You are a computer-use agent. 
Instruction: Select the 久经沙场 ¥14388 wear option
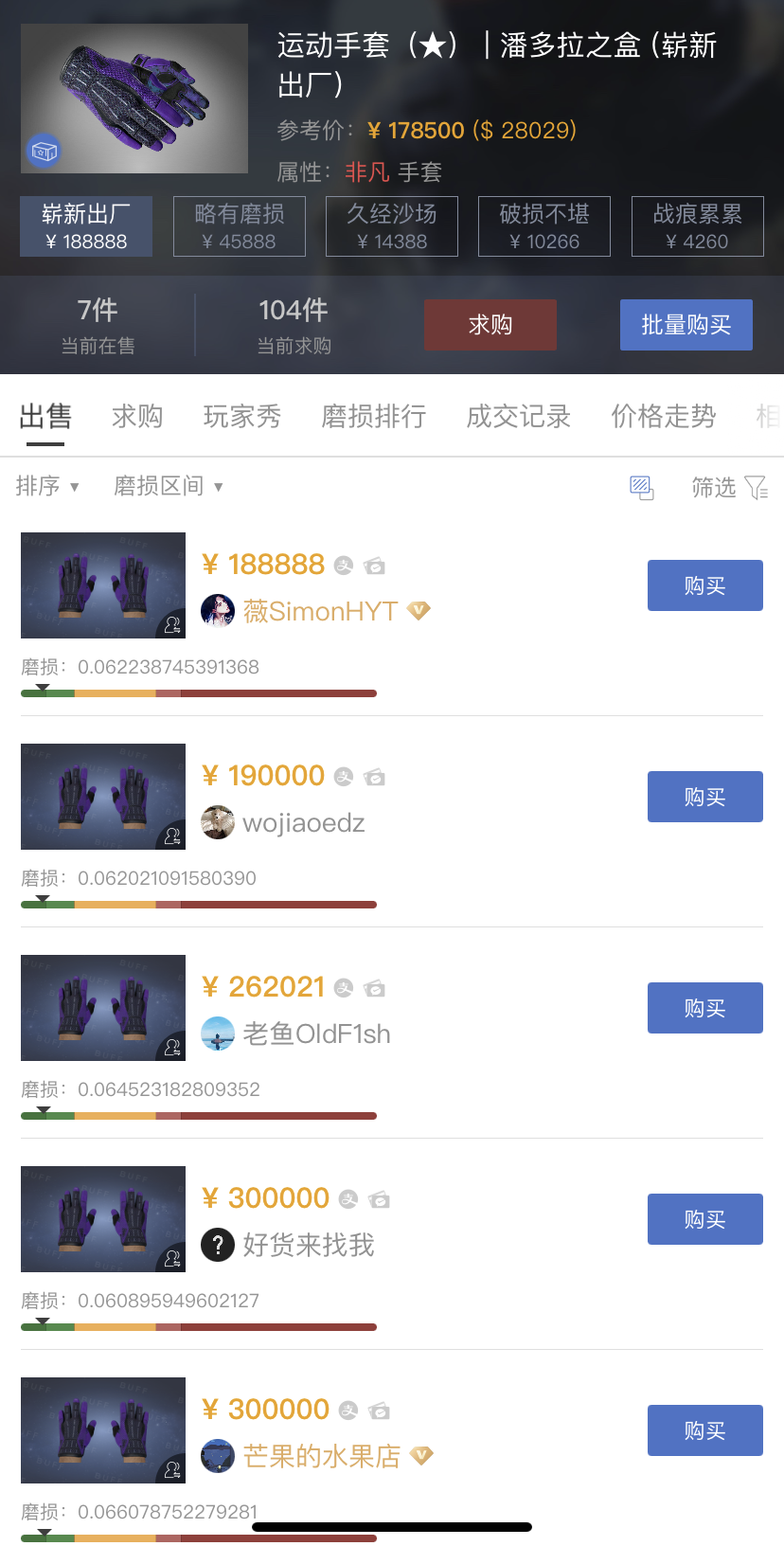391,226
